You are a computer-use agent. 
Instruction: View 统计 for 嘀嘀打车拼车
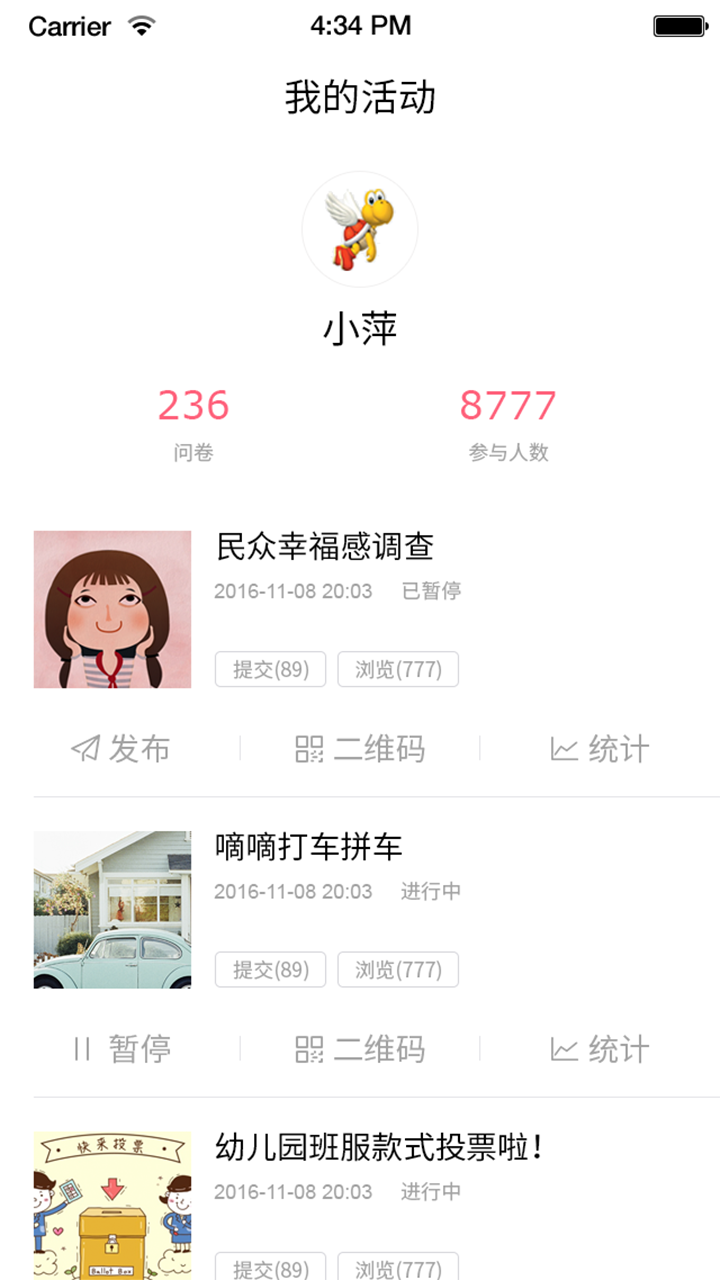coord(600,1049)
